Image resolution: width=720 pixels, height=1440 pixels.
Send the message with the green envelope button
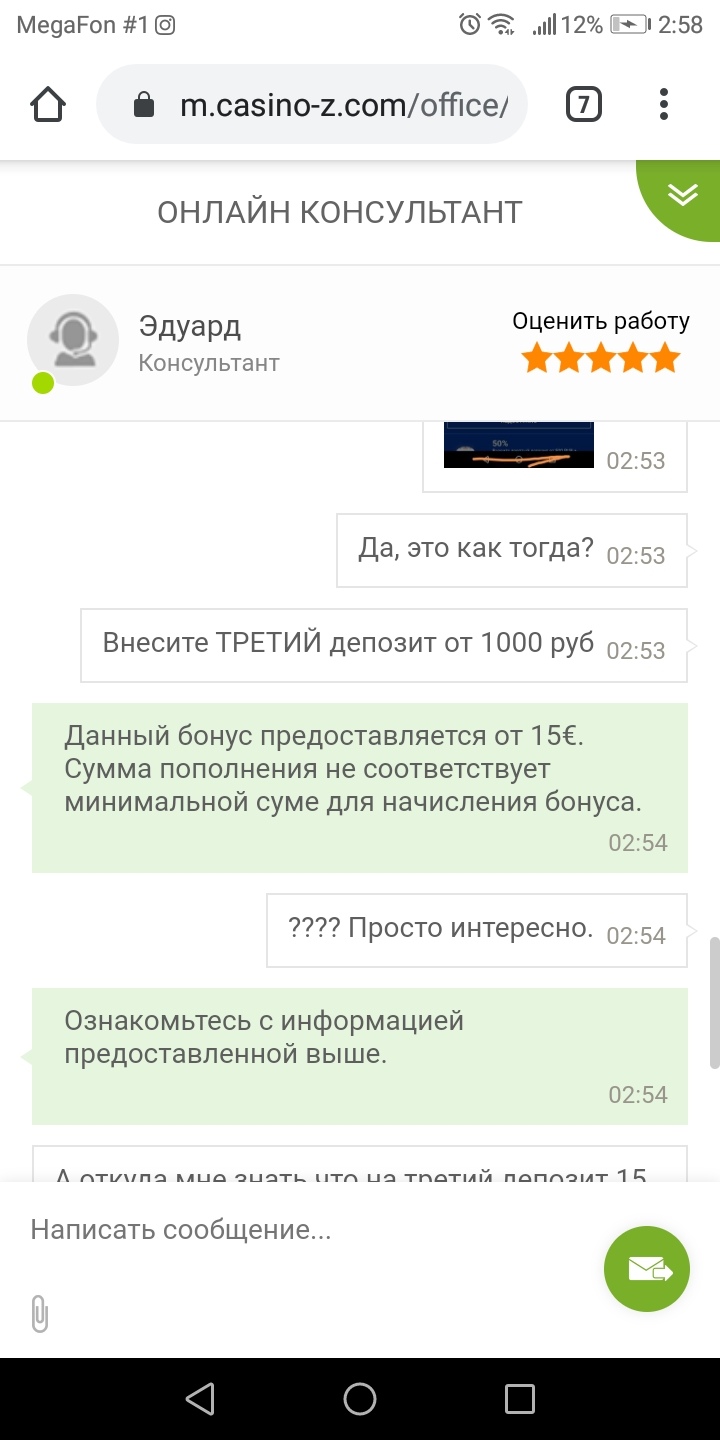[647, 1269]
